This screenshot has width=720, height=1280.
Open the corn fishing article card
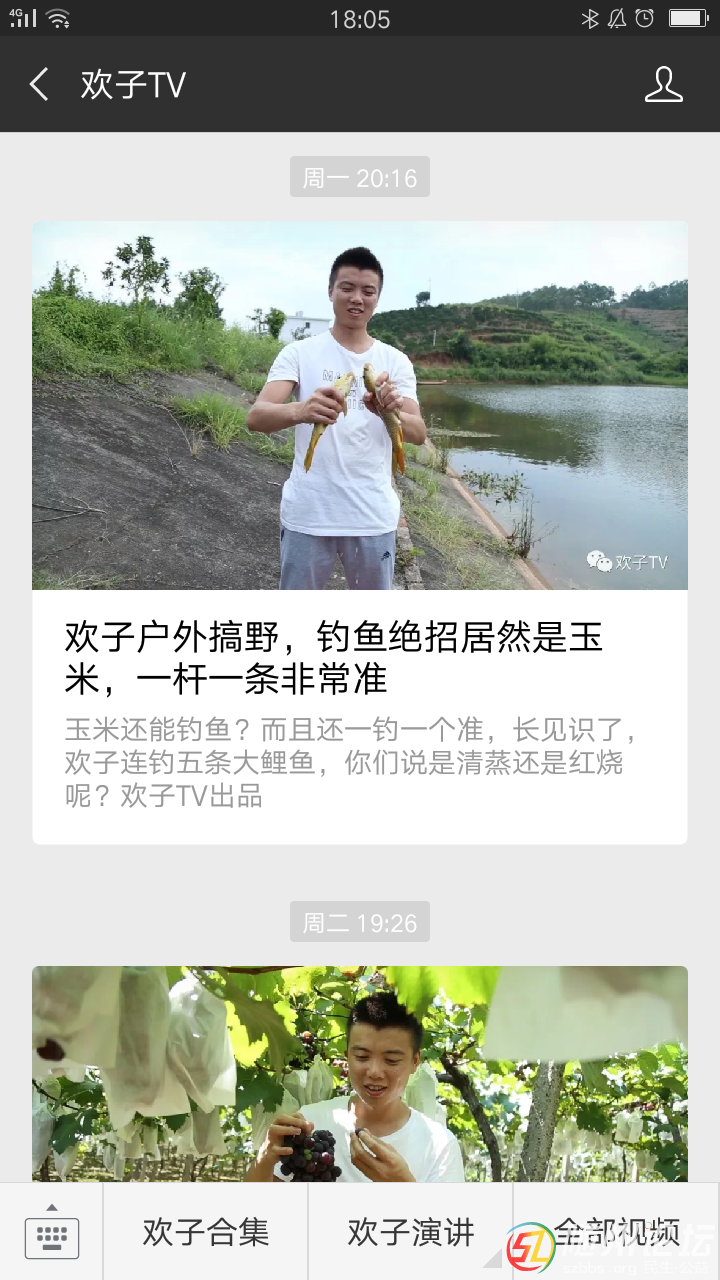tap(360, 532)
